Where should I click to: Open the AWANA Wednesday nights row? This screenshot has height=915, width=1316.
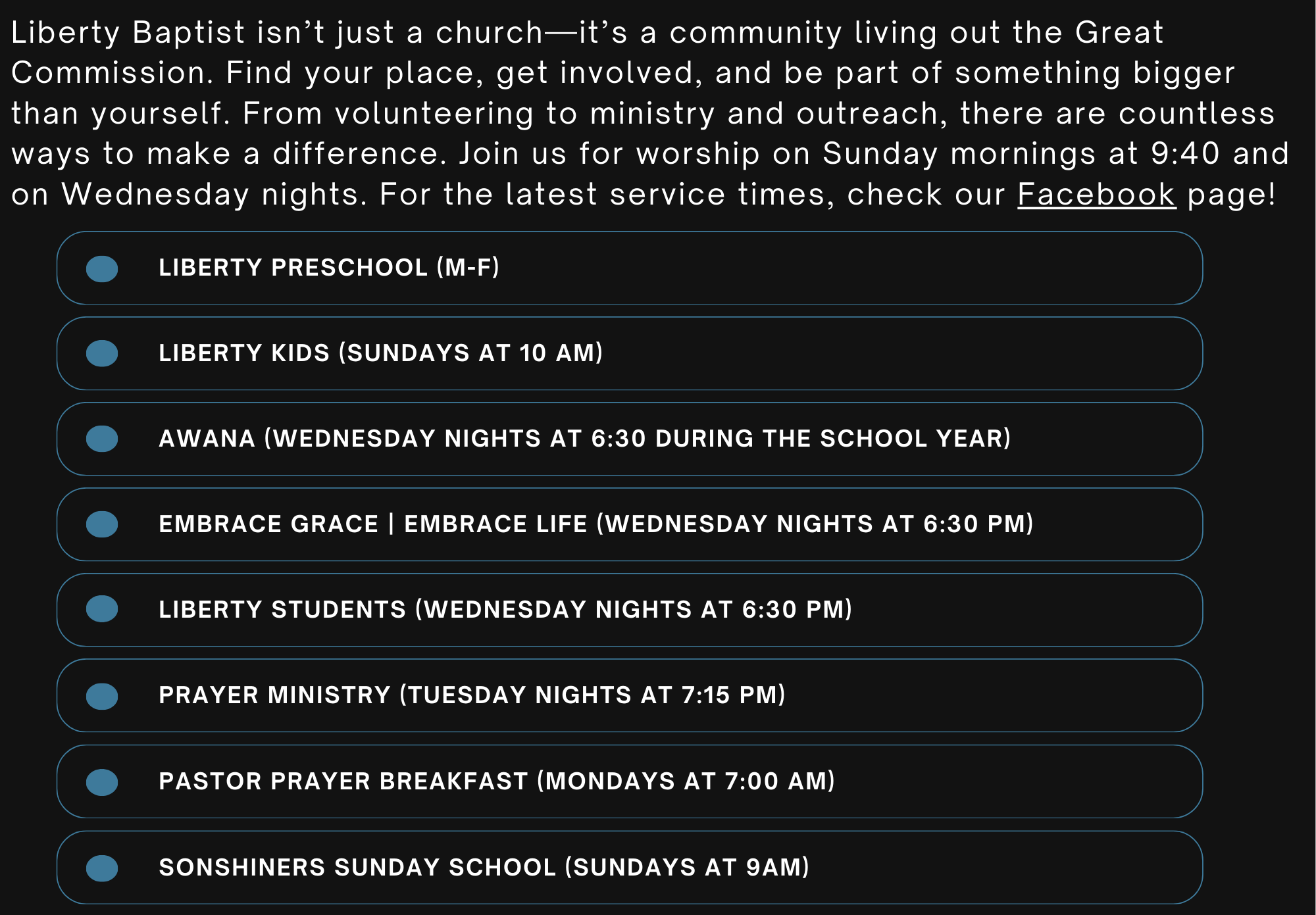(584, 439)
